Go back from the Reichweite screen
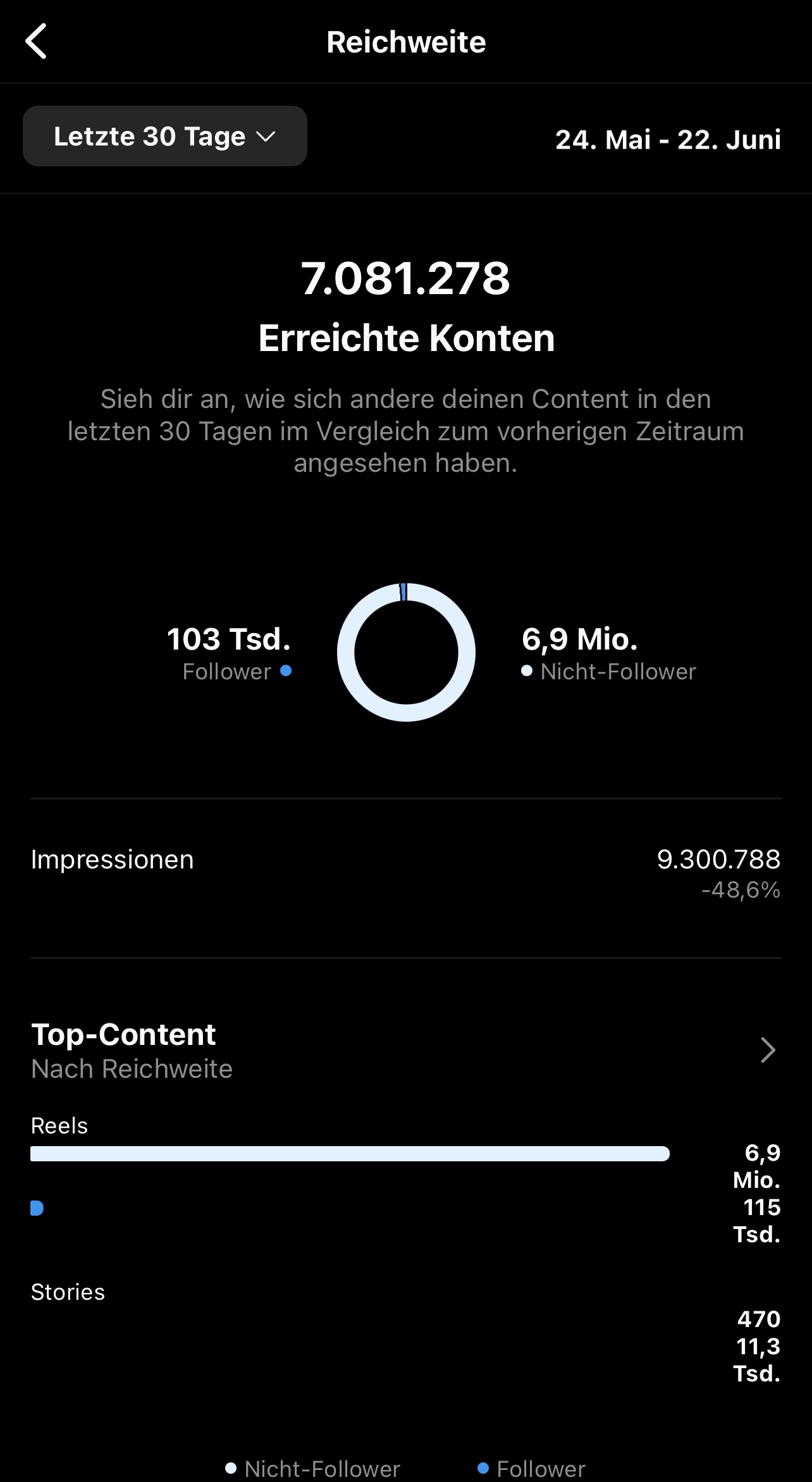 click(x=36, y=42)
